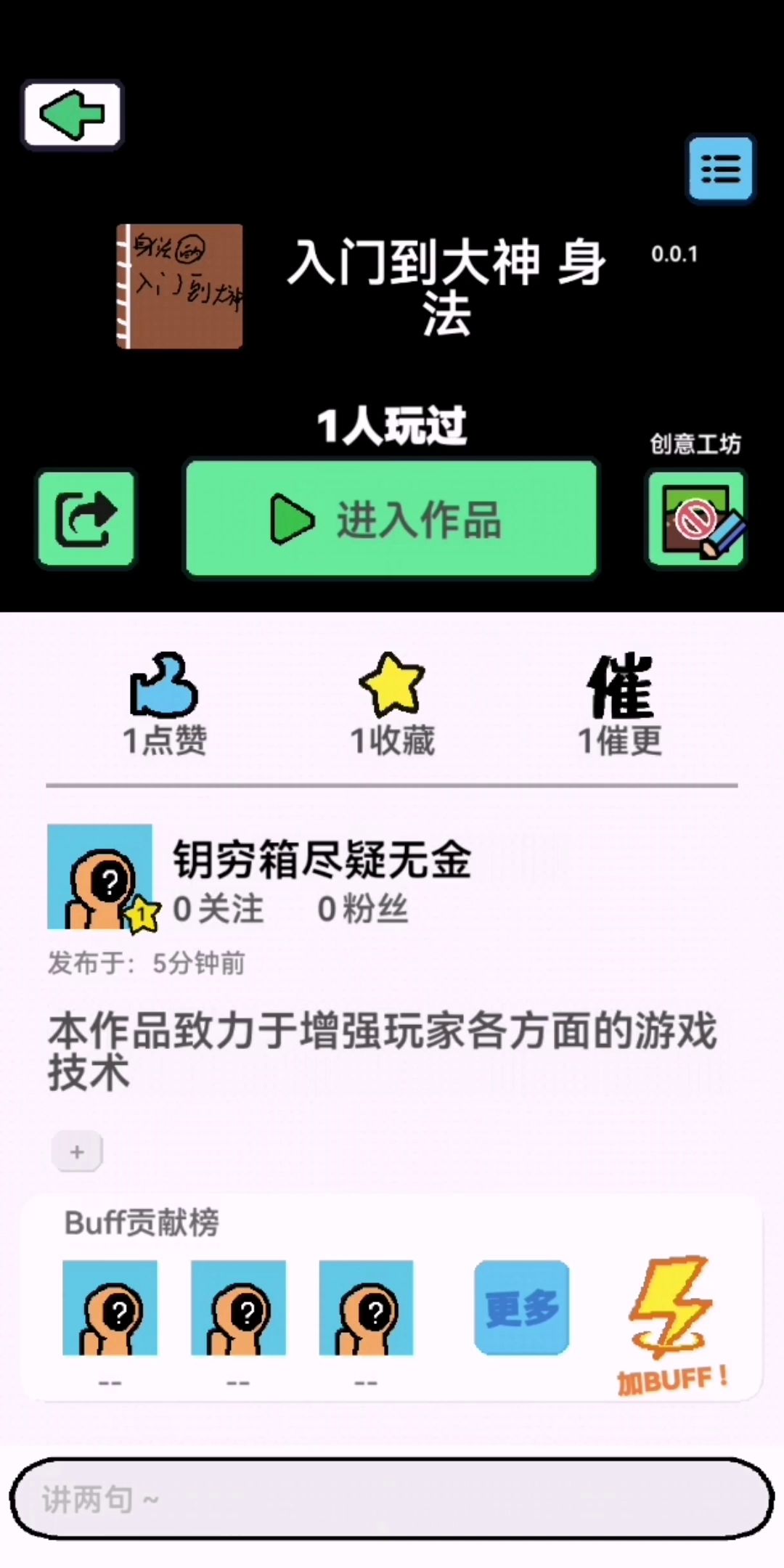The height and width of the screenshot is (1568, 784).
Task: Go back with the green arrow
Action: 73,115
